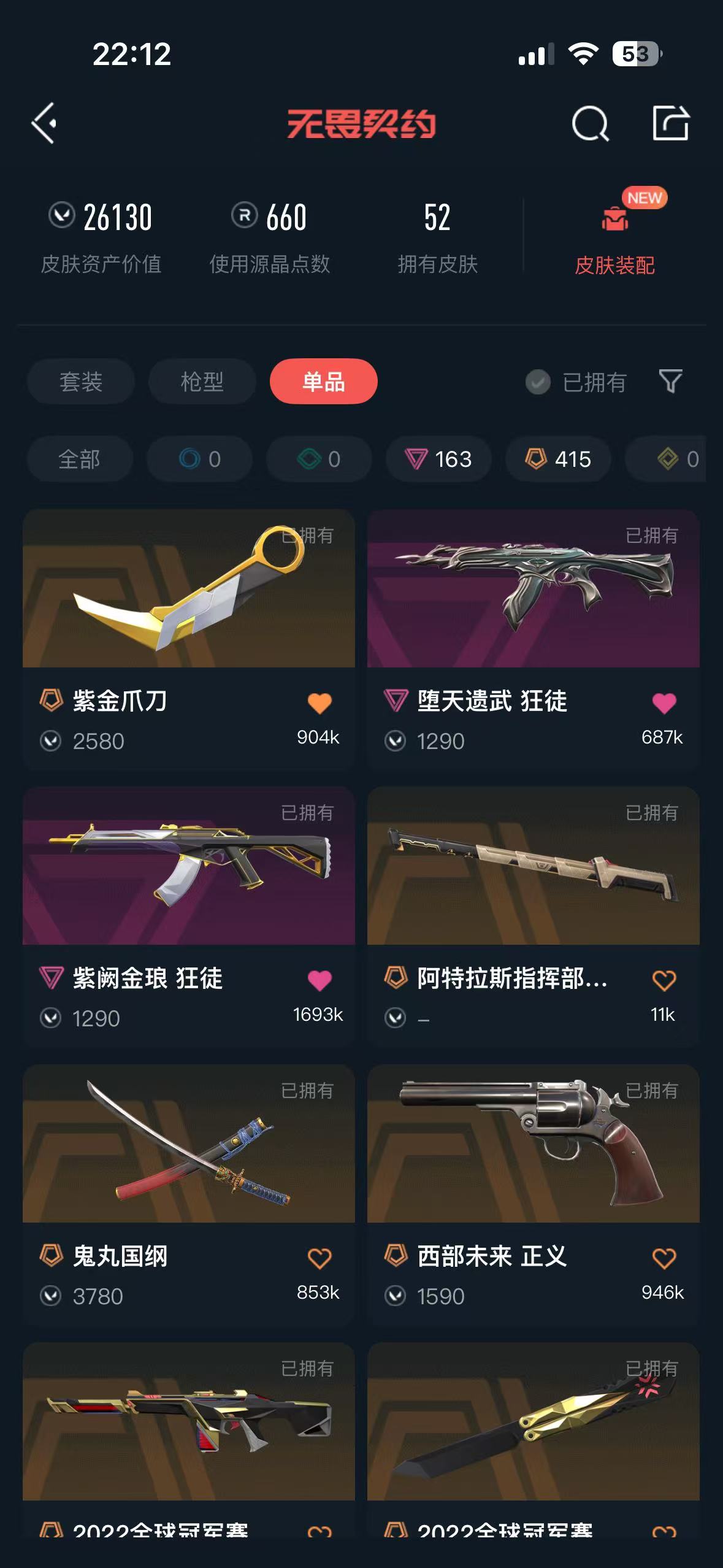Screen dimensions: 723x1568
Task: Switch to the 枪型 tab
Action: tap(202, 382)
